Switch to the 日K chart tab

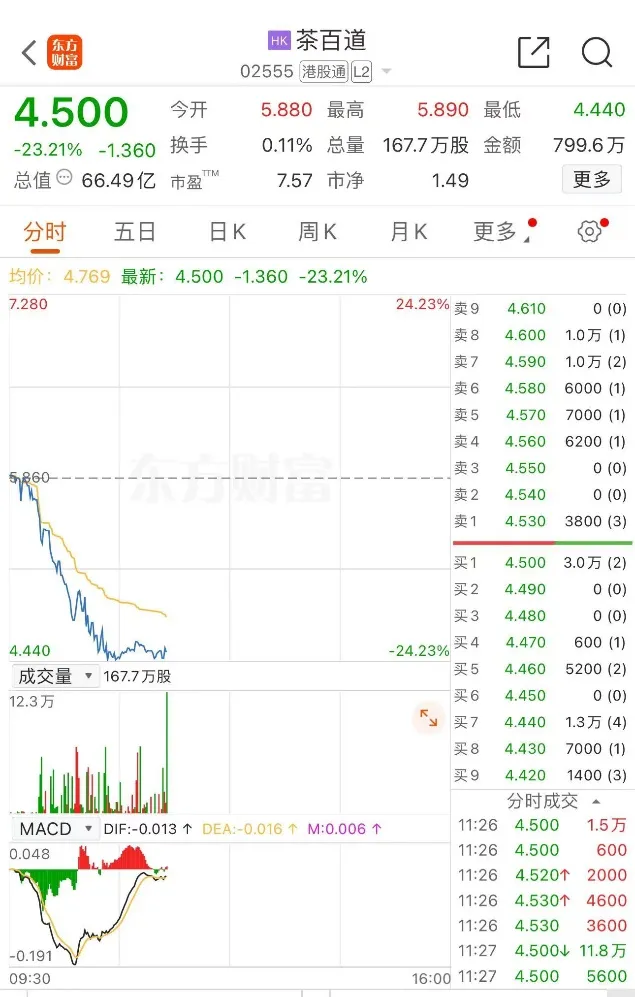[x=227, y=232]
